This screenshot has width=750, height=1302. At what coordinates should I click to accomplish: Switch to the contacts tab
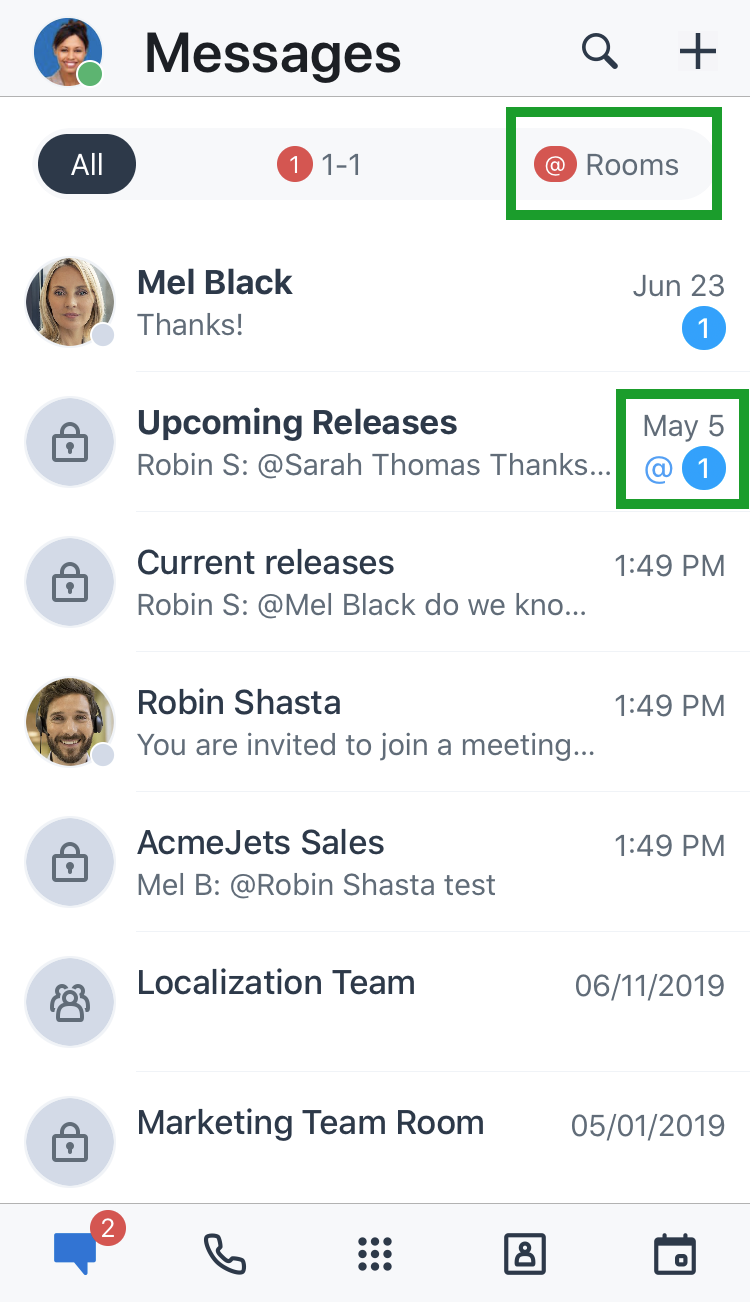tap(525, 1254)
